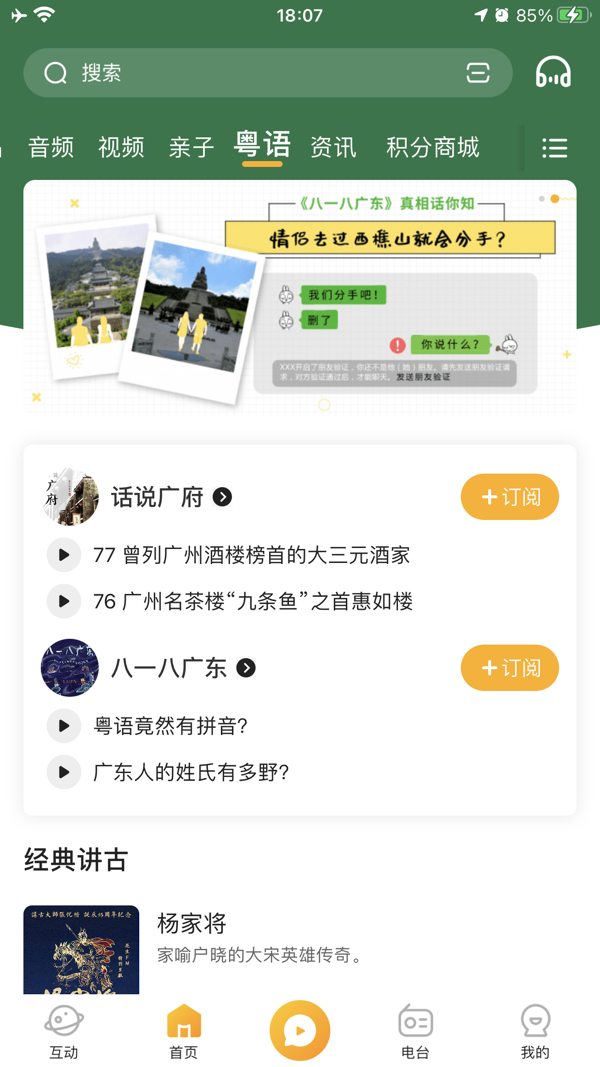
Task: Subscribe to 话说广府
Action: coord(509,497)
